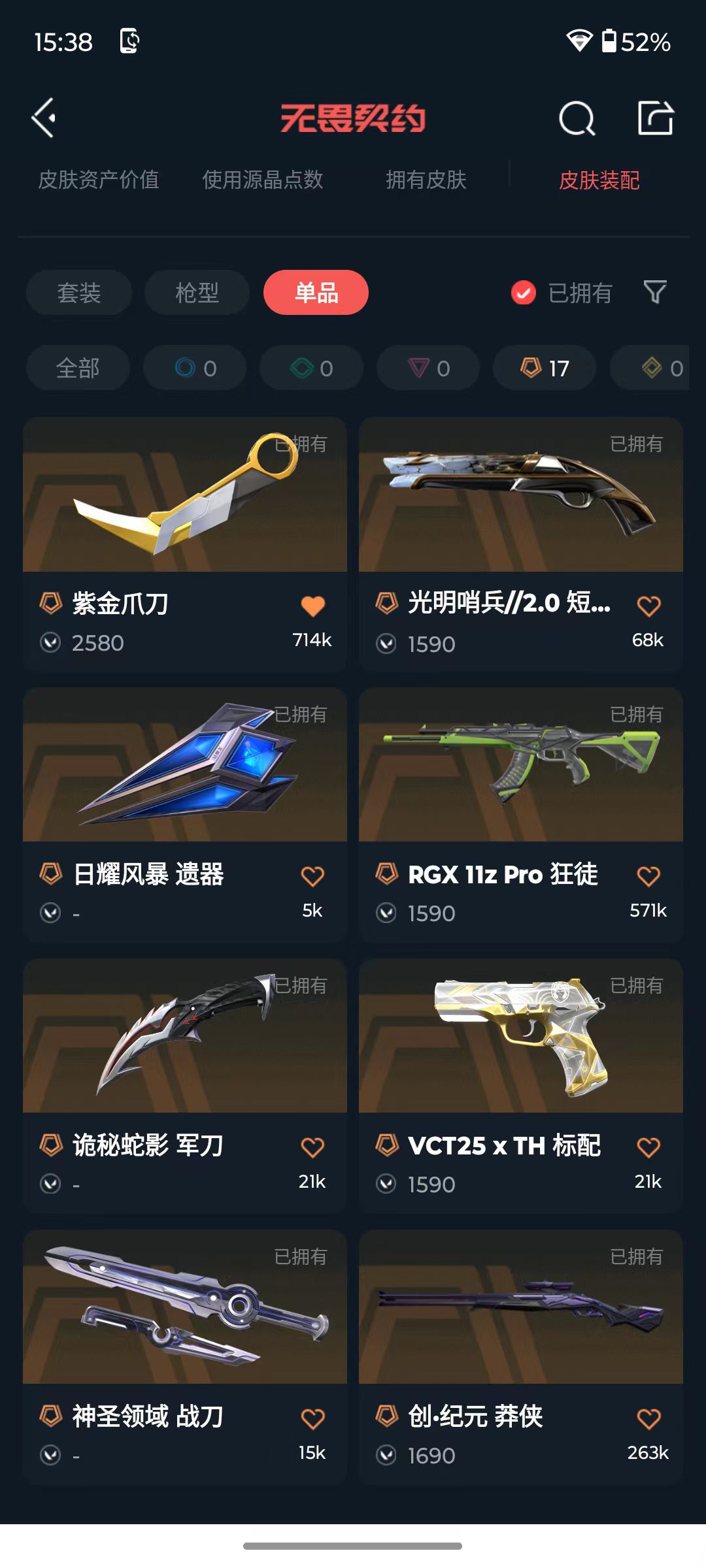
Task: Open the funnel filter icon
Action: (x=654, y=292)
